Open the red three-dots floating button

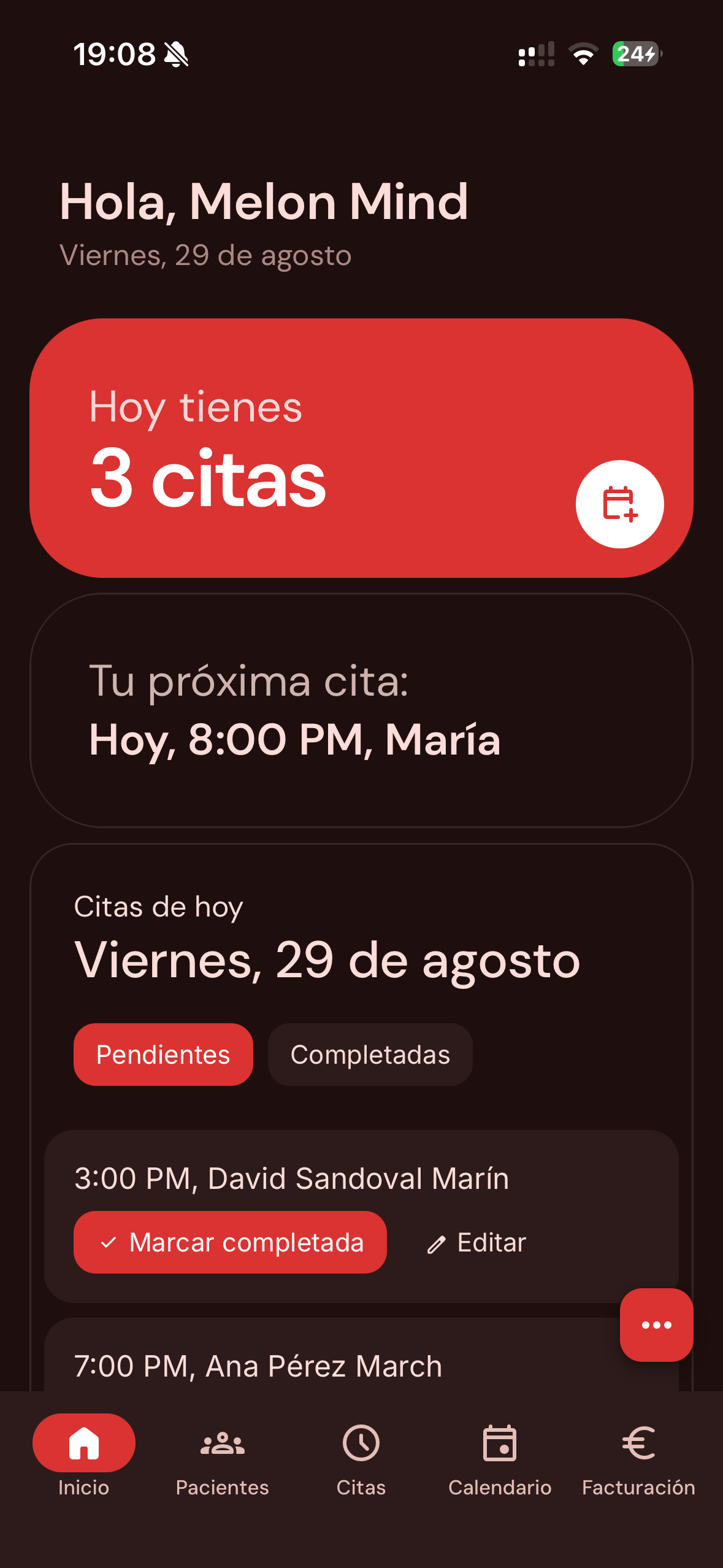click(656, 1325)
